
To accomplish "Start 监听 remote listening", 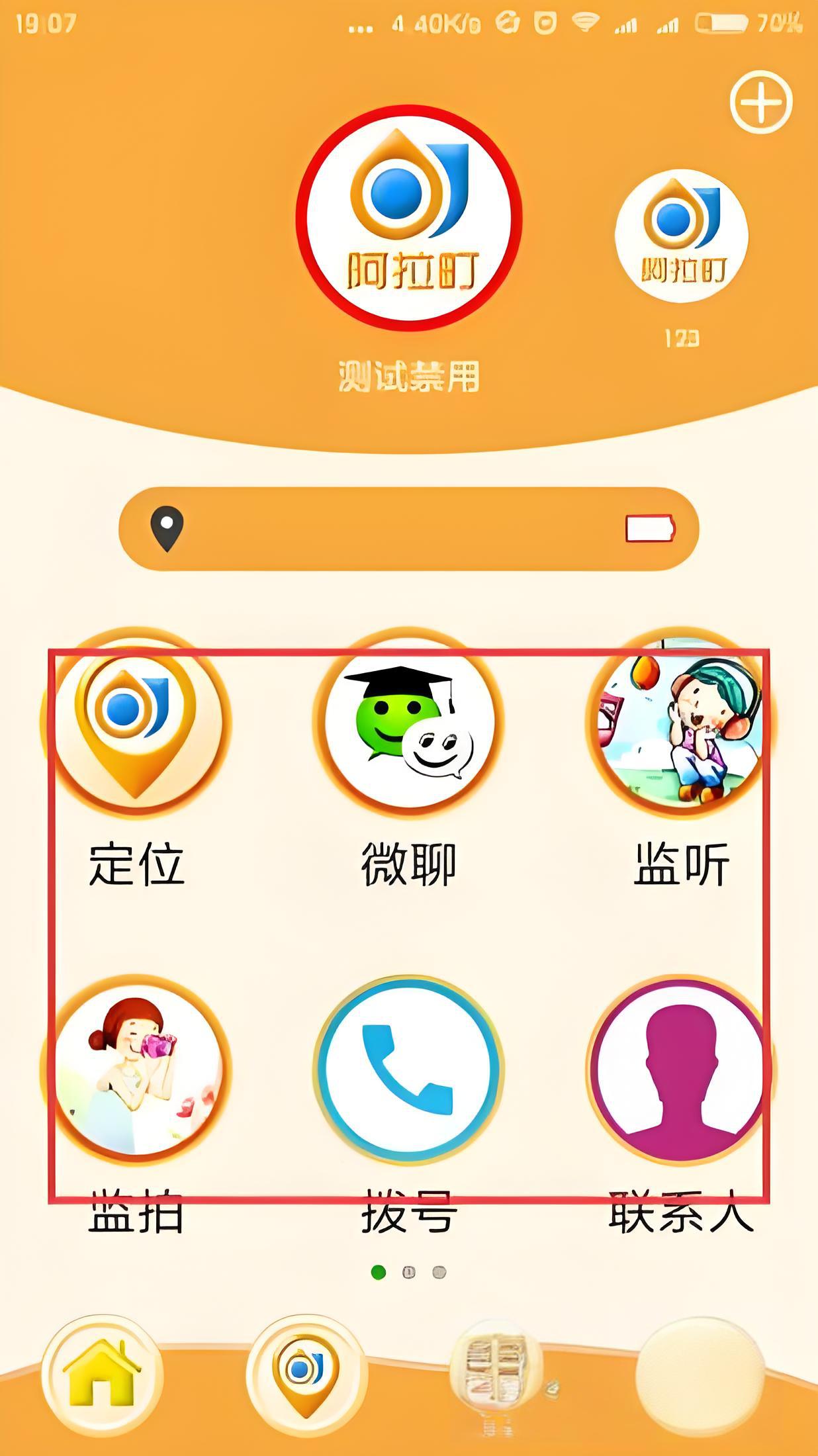I will [x=680, y=723].
